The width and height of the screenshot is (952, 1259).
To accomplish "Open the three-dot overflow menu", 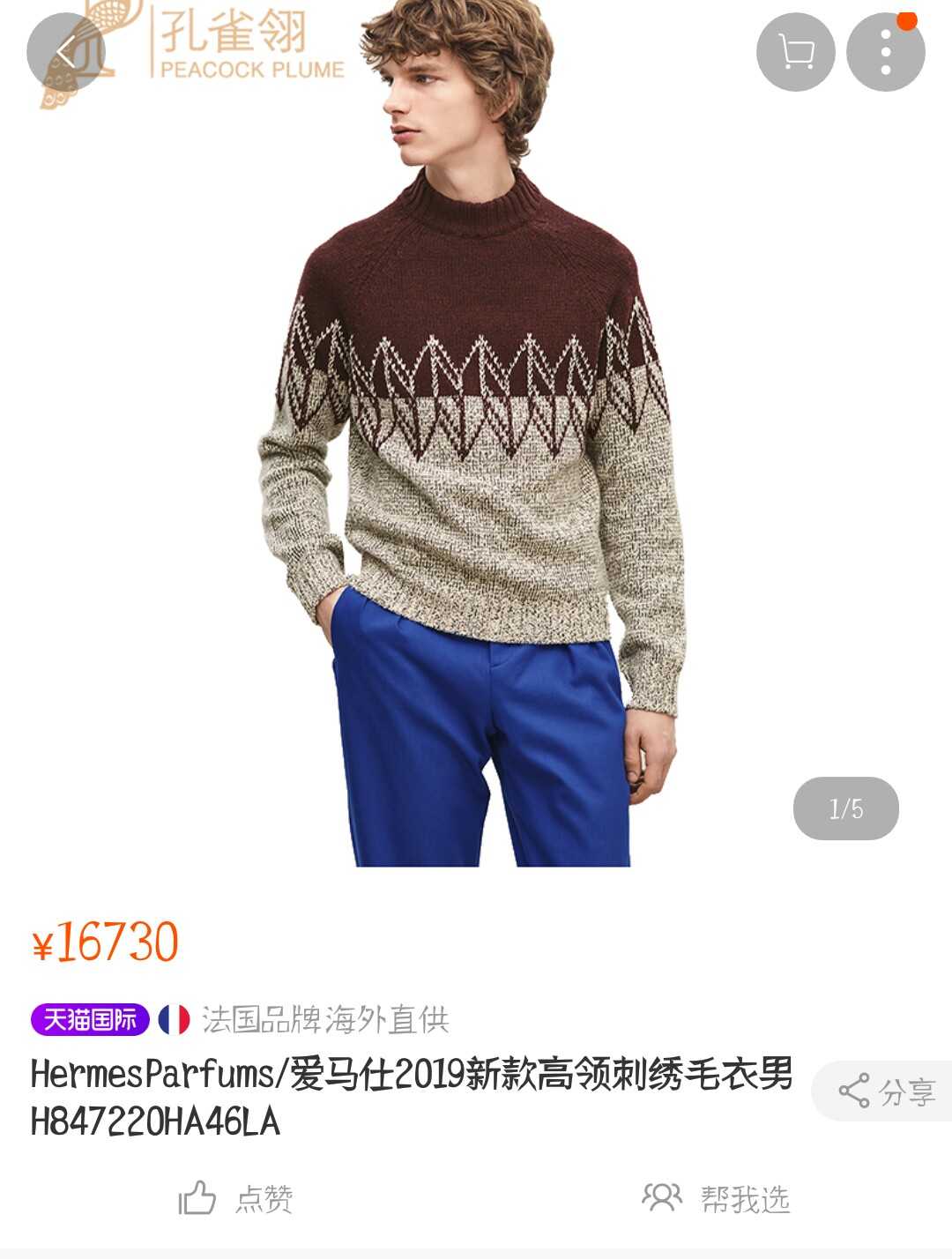I will [x=885, y=53].
